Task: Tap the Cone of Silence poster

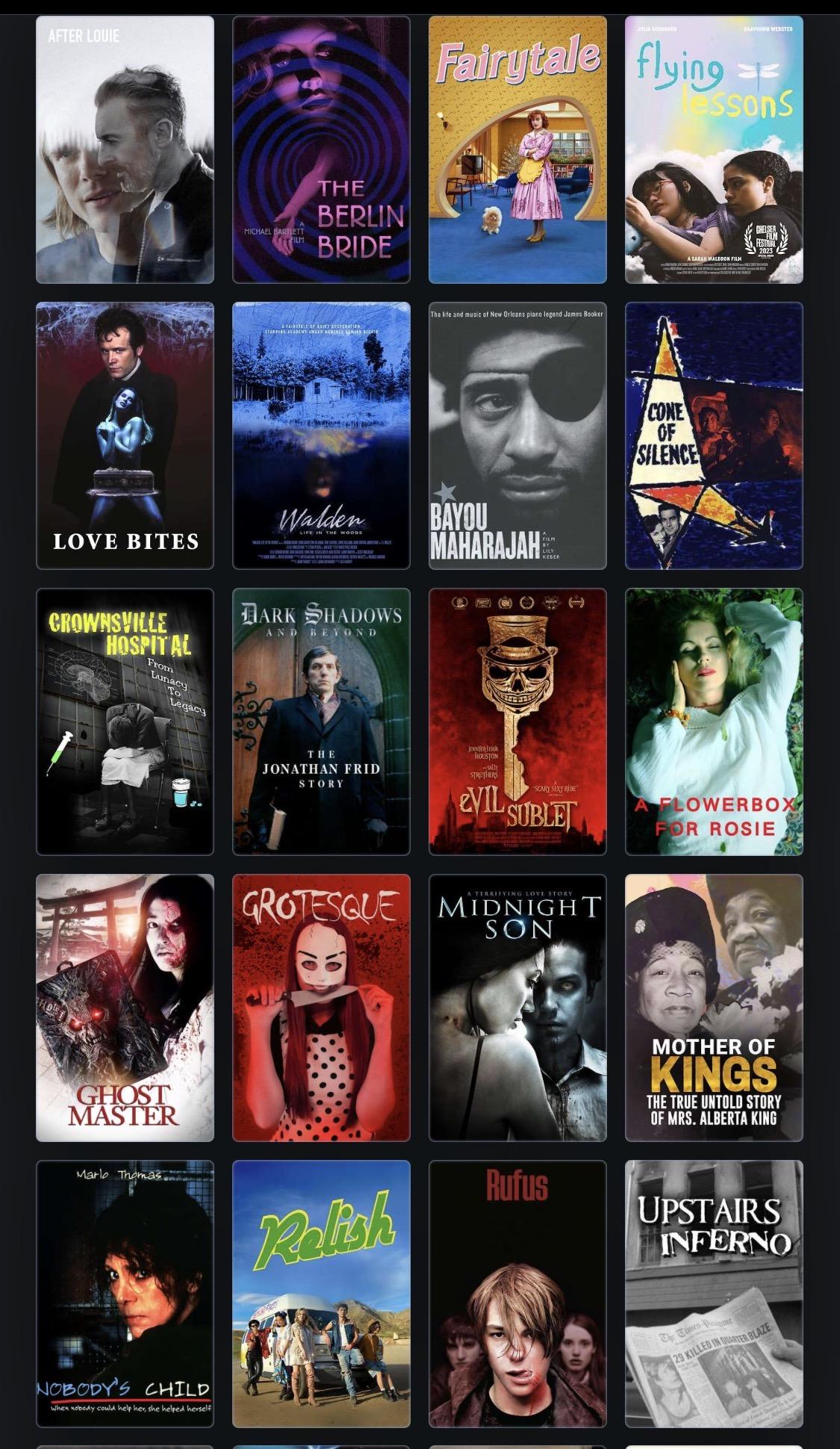Action: [x=714, y=435]
